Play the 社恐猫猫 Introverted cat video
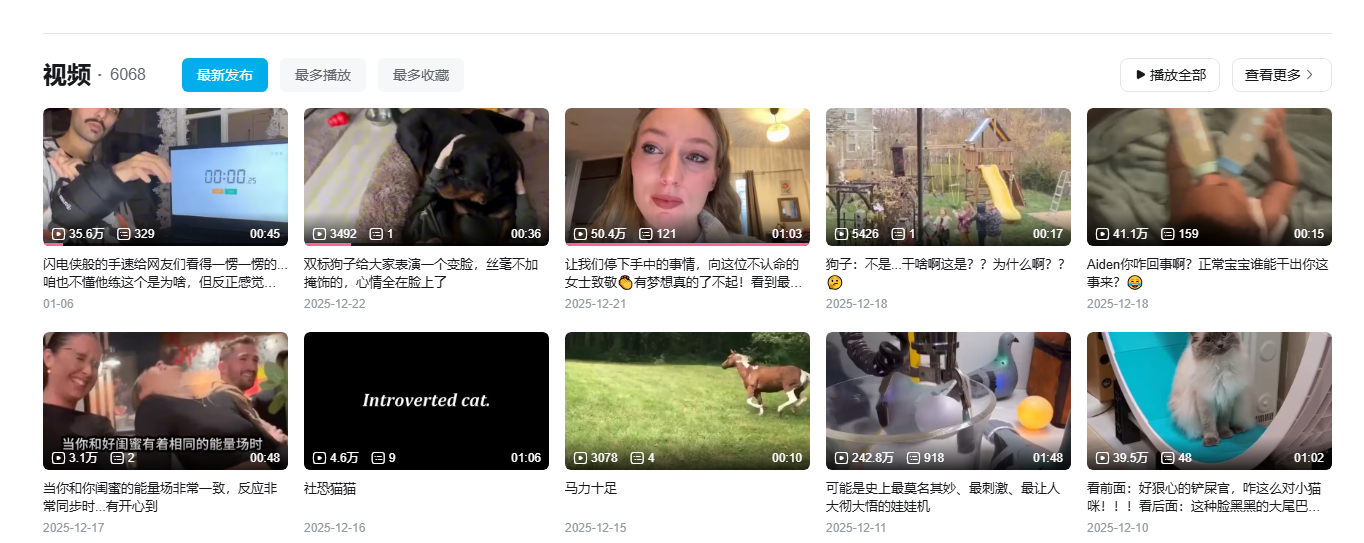Image resolution: width=1364 pixels, height=543 pixels. [x=426, y=400]
